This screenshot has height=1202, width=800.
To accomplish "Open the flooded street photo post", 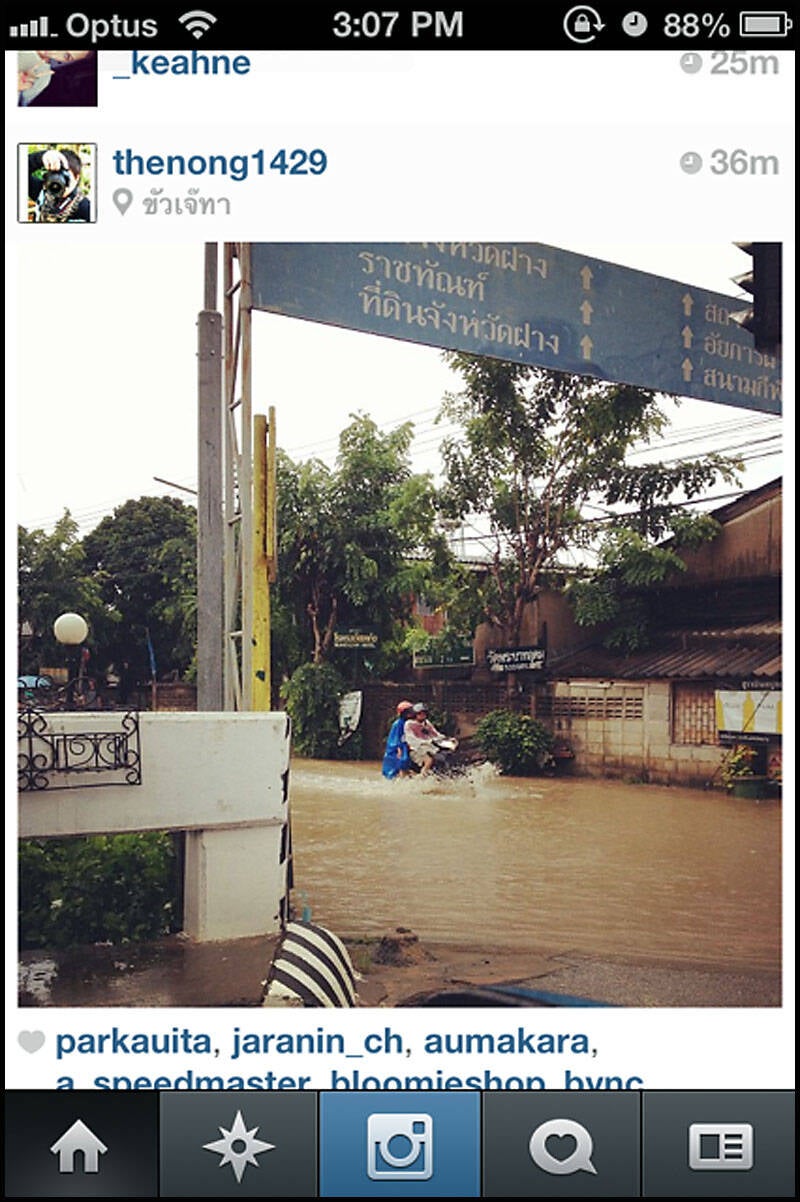I will coord(400,624).
